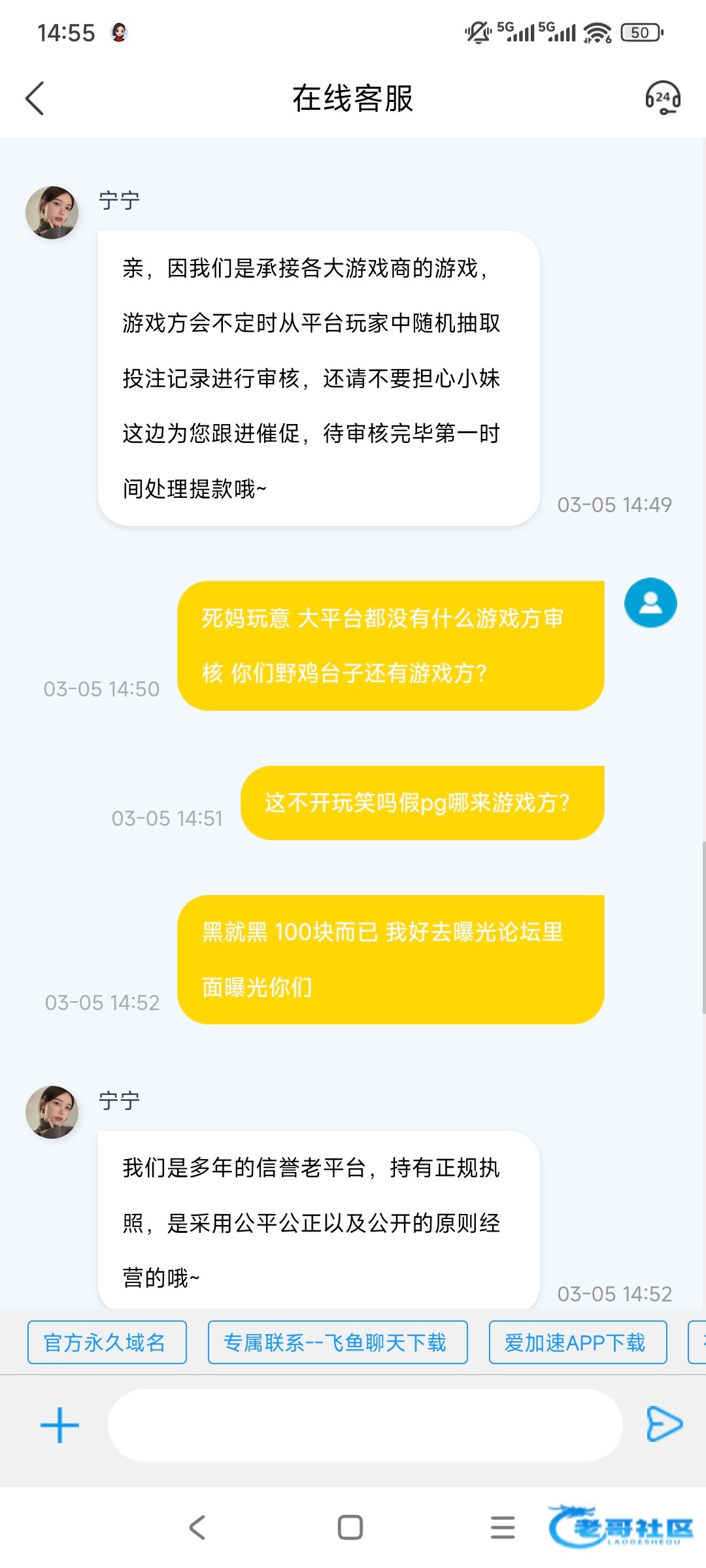The image size is (706, 1568).
Task: Focus the message input field
Action: 365,1425
